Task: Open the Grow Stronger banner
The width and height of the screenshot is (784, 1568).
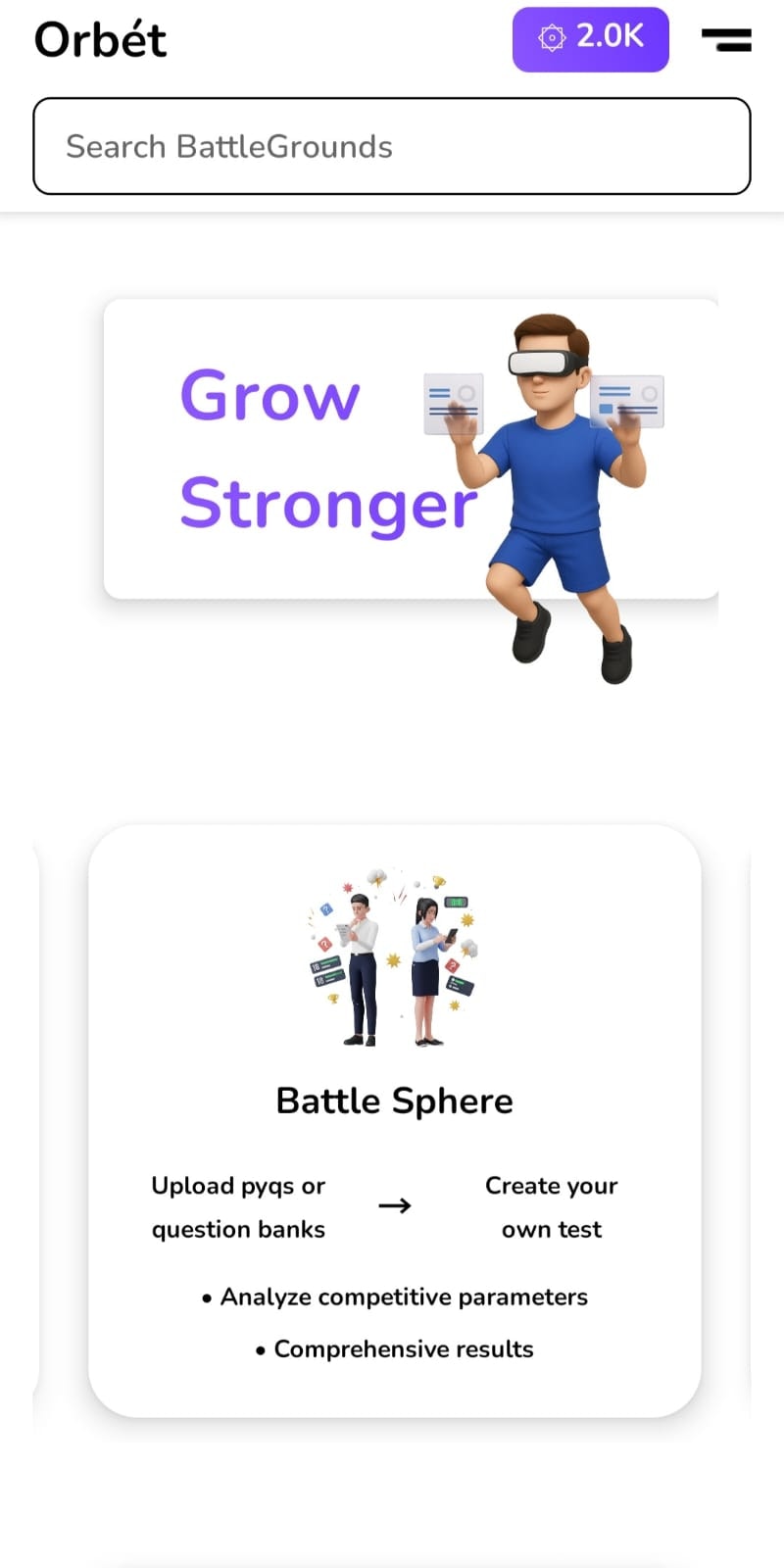Action: (x=412, y=449)
